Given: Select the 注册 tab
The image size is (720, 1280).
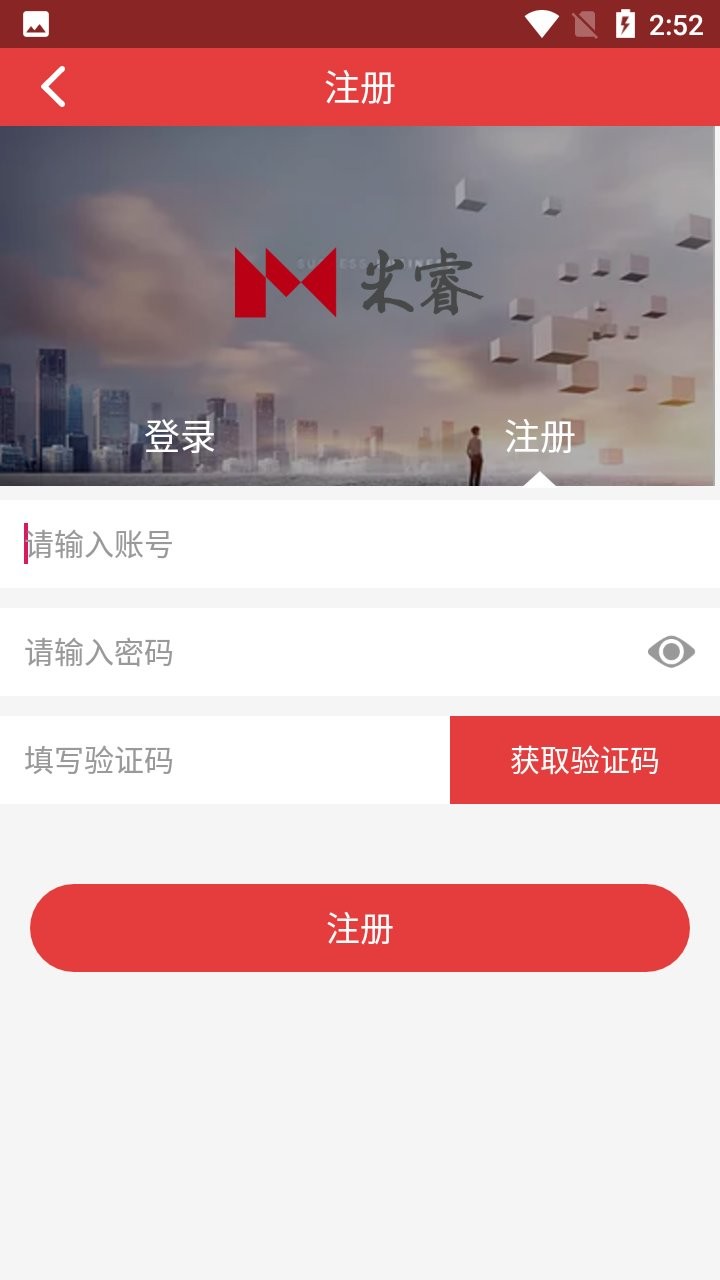Looking at the screenshot, I should (540, 437).
